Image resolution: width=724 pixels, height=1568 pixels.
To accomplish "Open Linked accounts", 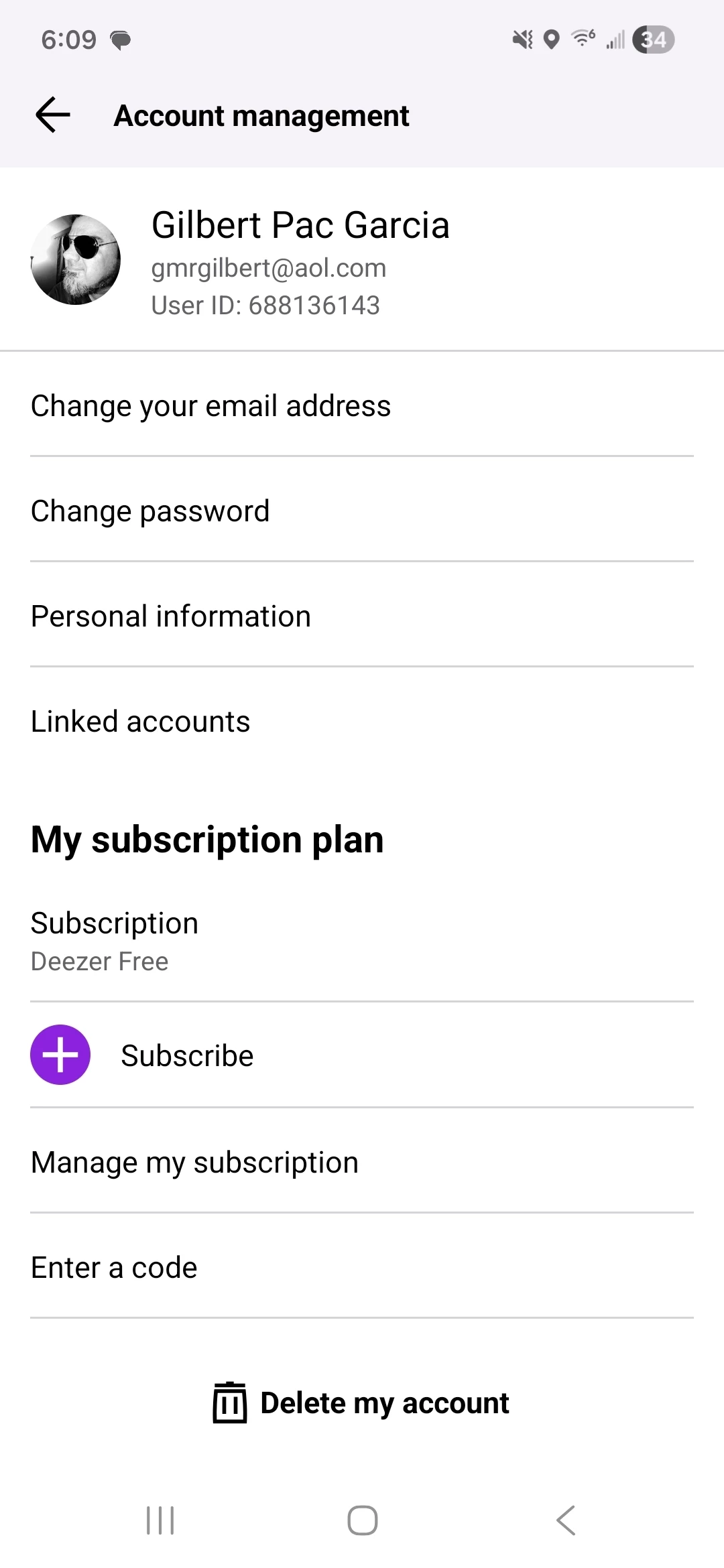I will click(140, 722).
